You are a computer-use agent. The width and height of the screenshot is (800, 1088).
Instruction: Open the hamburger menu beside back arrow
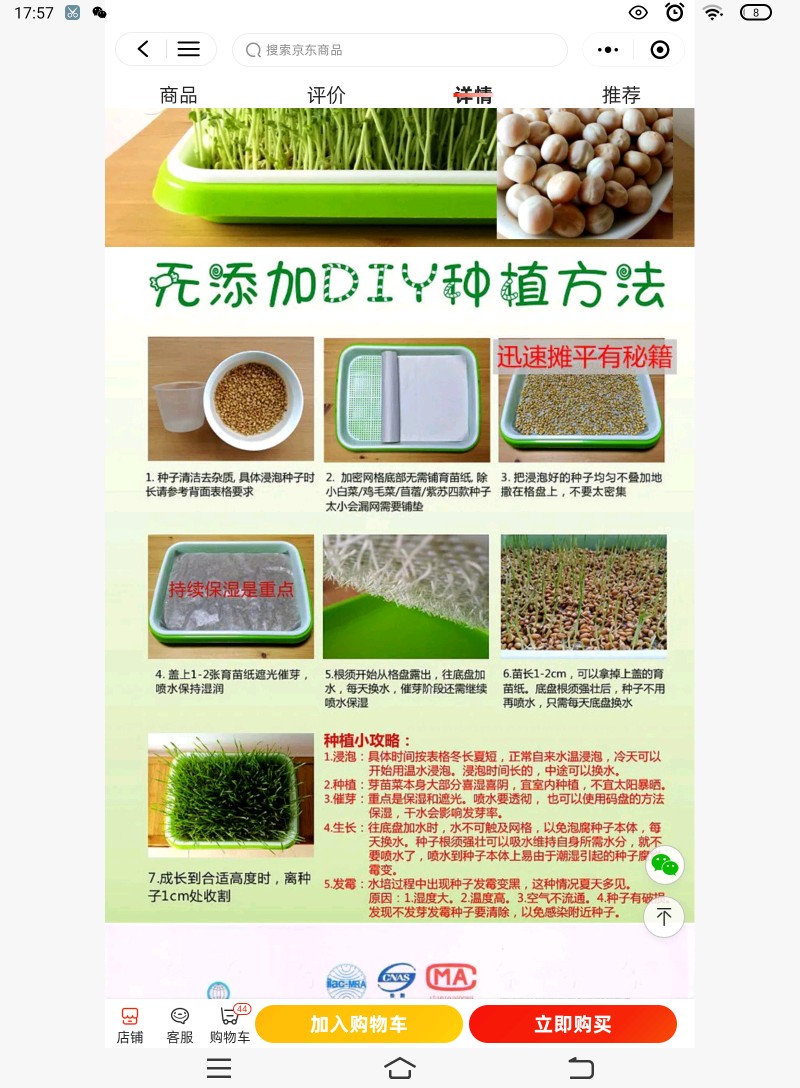coord(188,49)
